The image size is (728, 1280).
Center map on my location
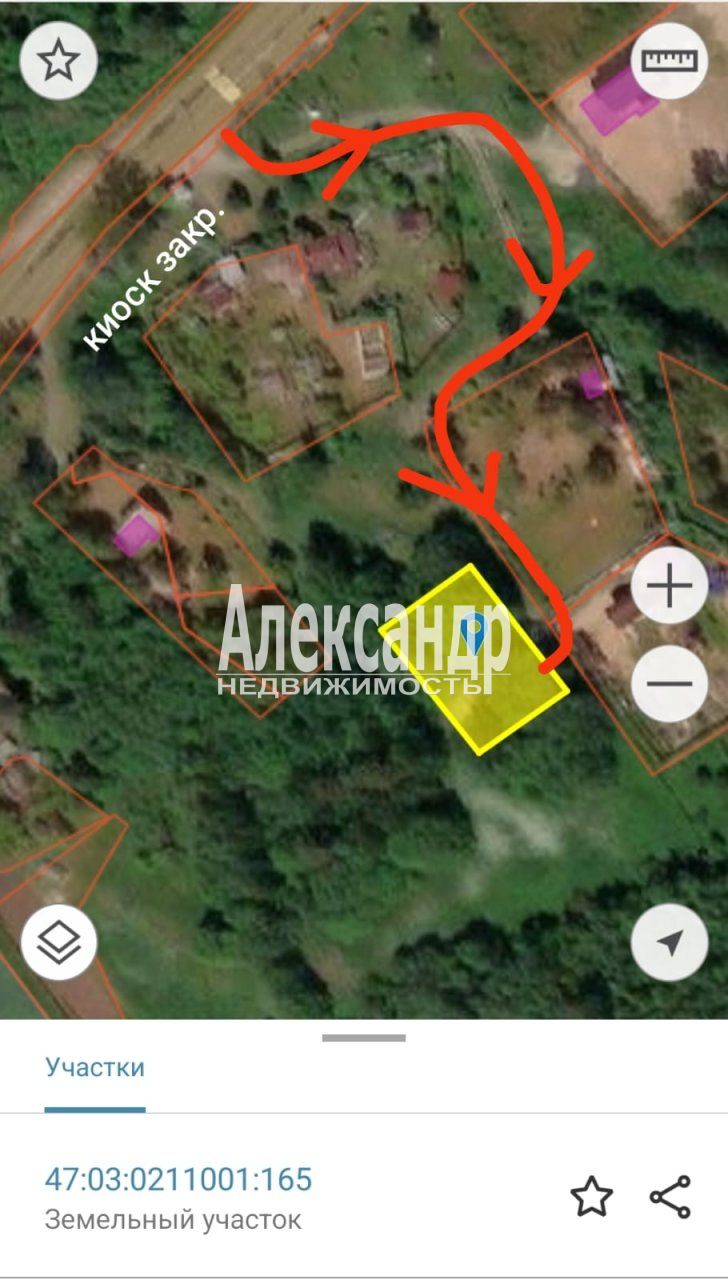click(x=669, y=942)
